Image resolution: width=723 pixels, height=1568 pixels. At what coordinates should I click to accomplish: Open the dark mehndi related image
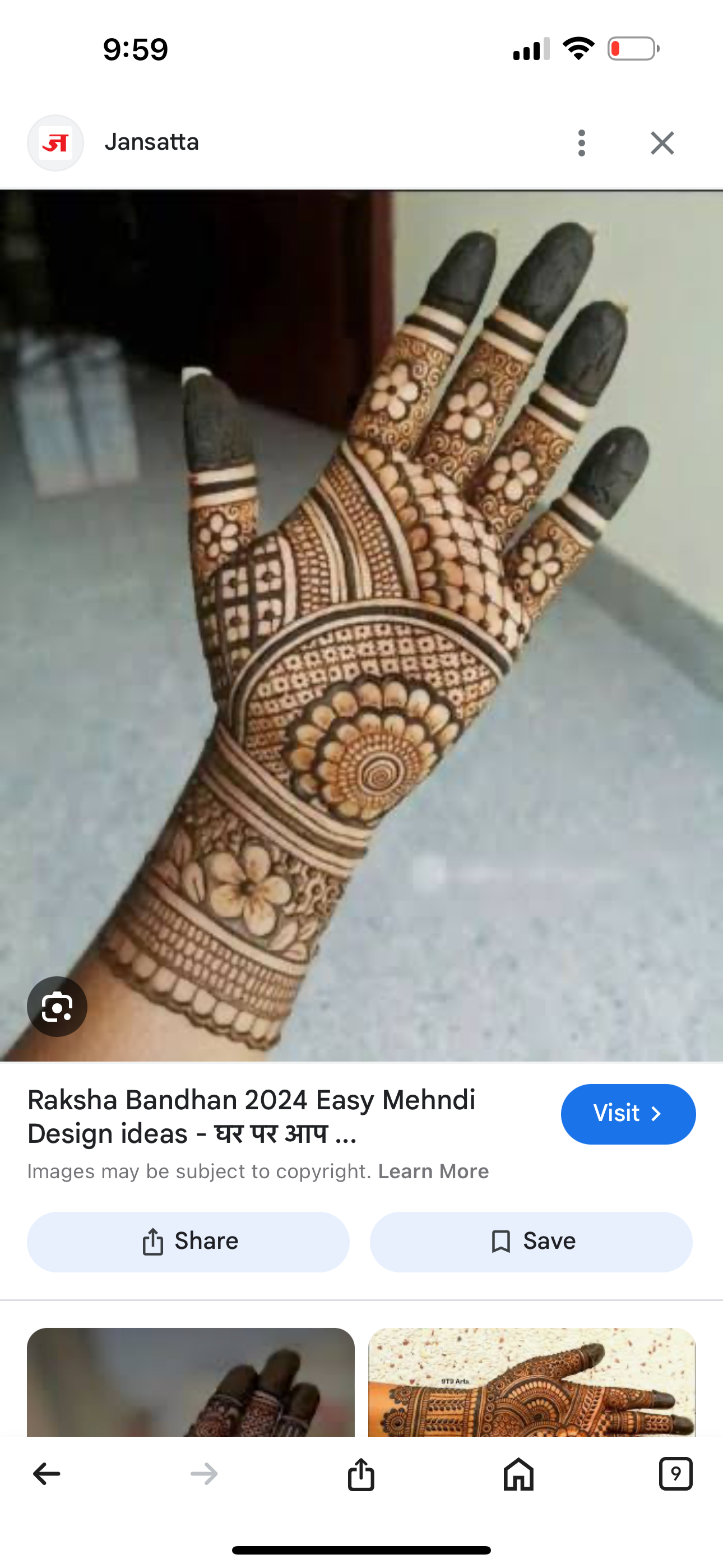click(191, 1382)
